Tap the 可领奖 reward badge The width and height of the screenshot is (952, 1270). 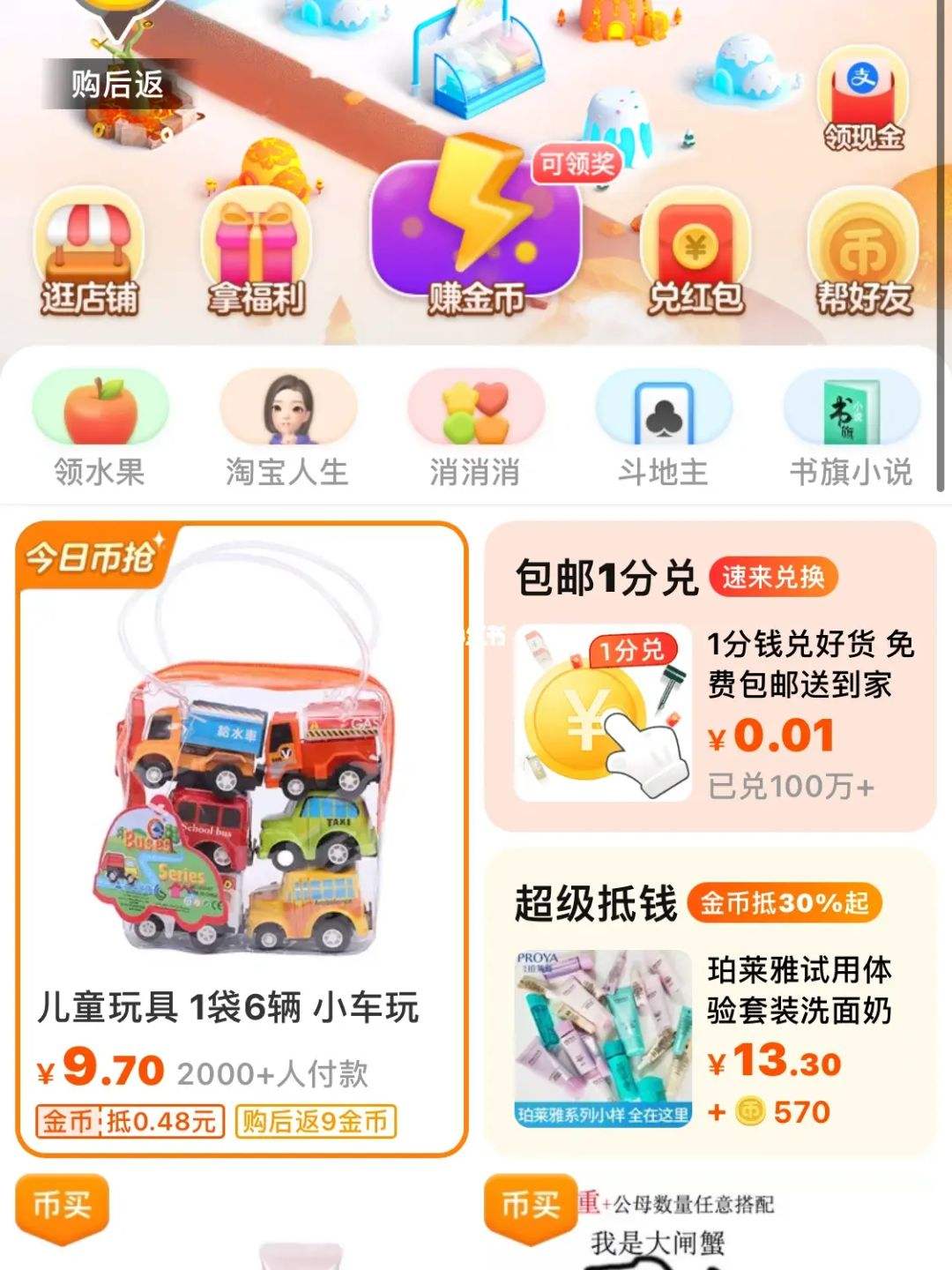[x=577, y=165]
